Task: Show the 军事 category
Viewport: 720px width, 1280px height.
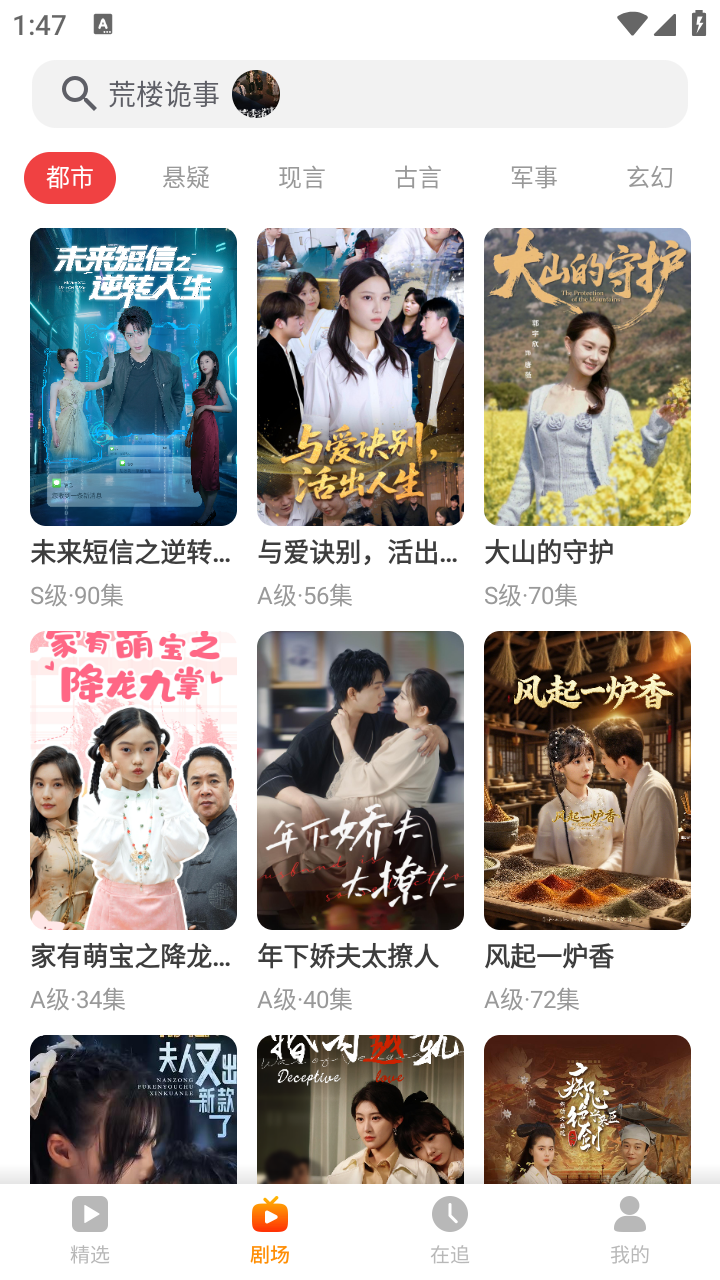Action: tap(534, 178)
